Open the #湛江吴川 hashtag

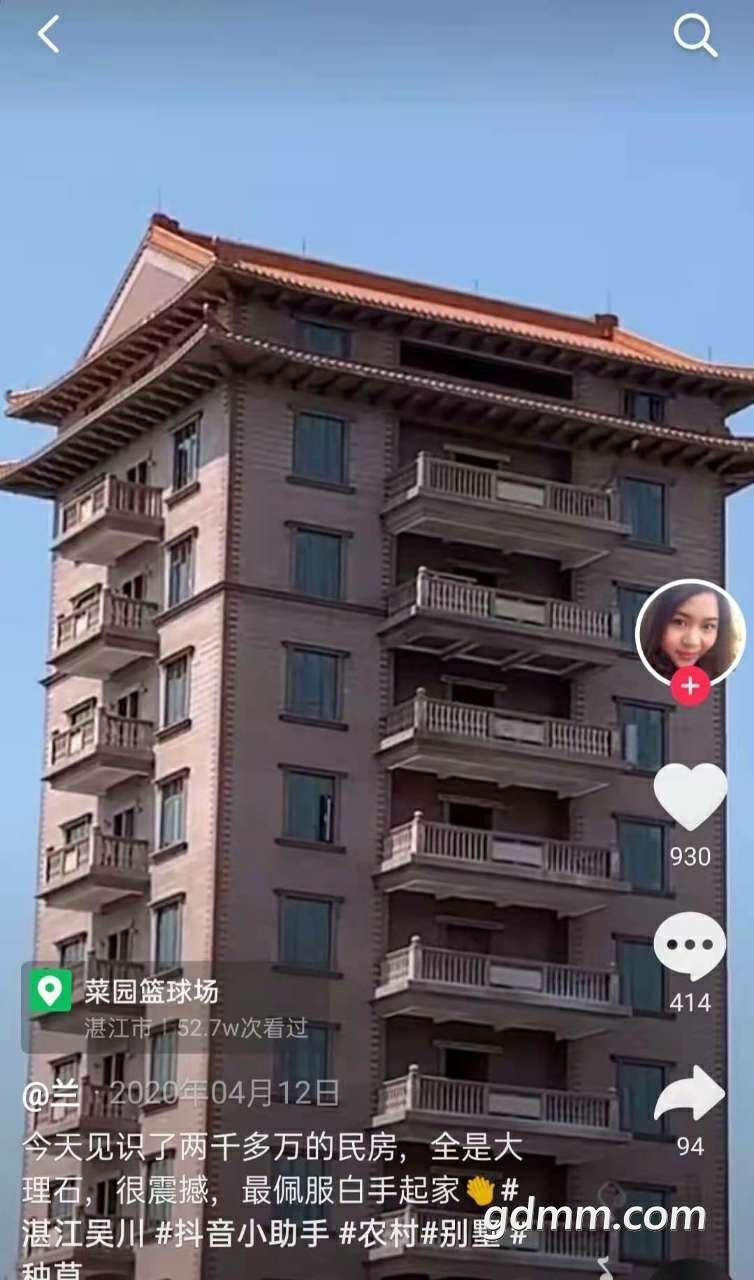point(78,1234)
